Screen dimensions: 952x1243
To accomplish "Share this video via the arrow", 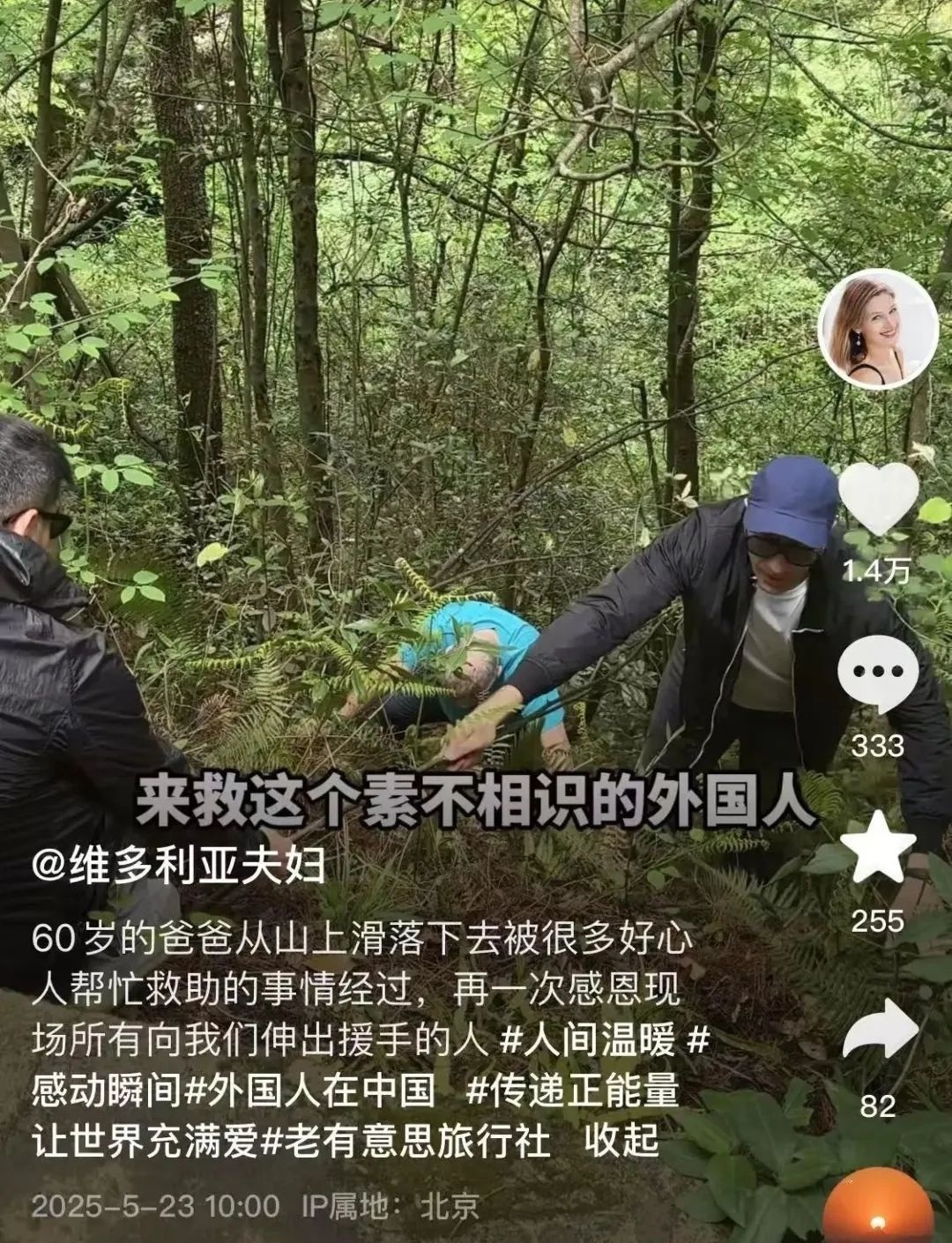I will [x=879, y=1028].
